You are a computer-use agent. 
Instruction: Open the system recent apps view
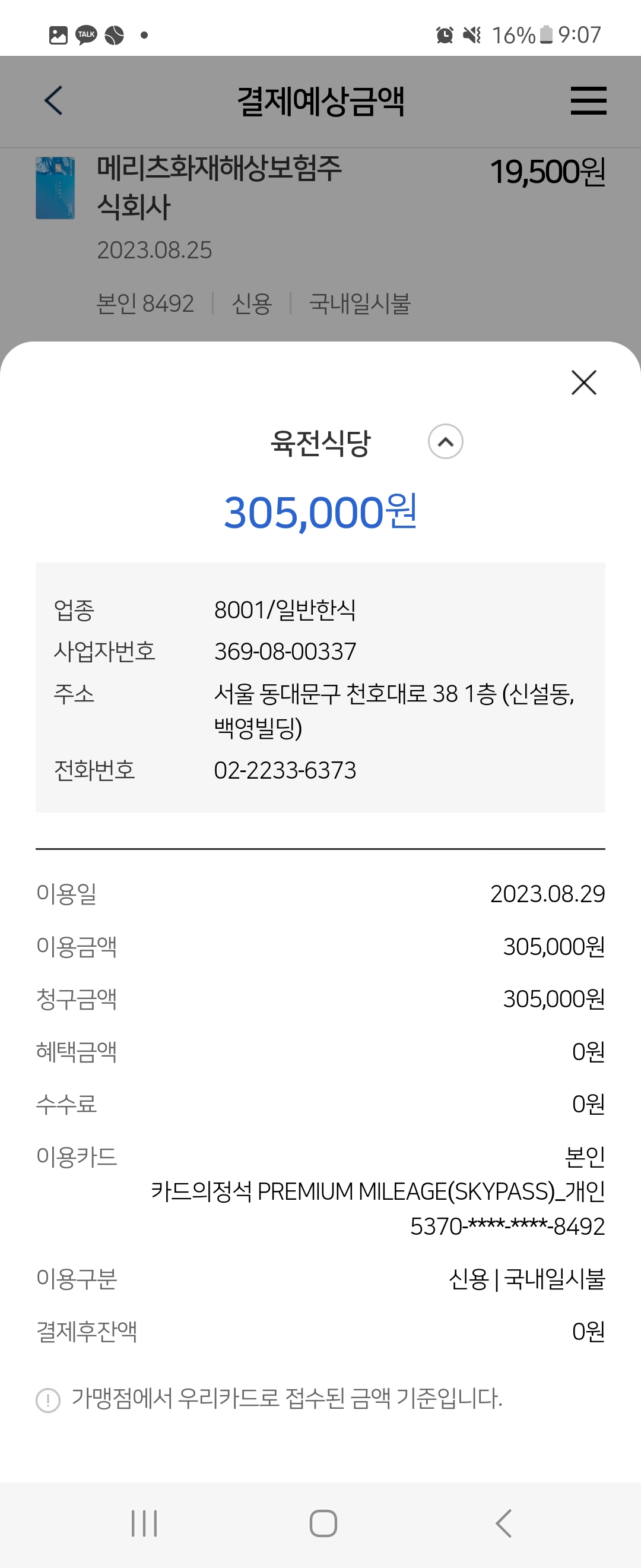coord(144,1523)
